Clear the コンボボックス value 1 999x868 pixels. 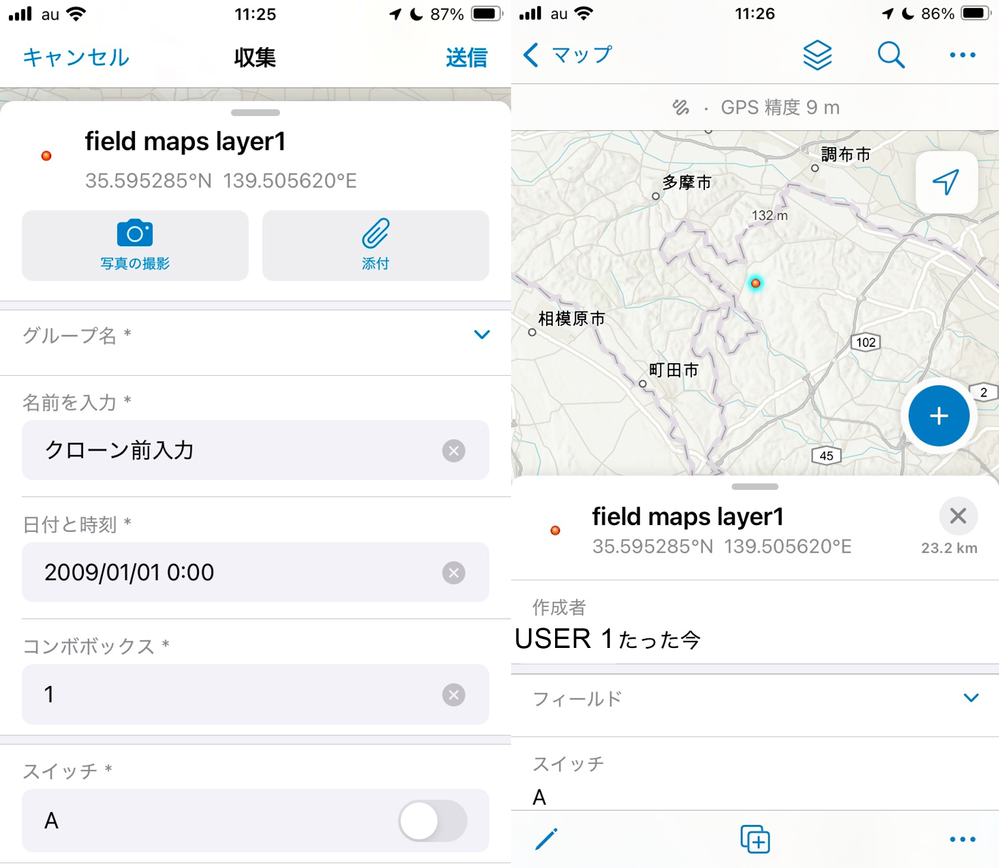pos(453,695)
